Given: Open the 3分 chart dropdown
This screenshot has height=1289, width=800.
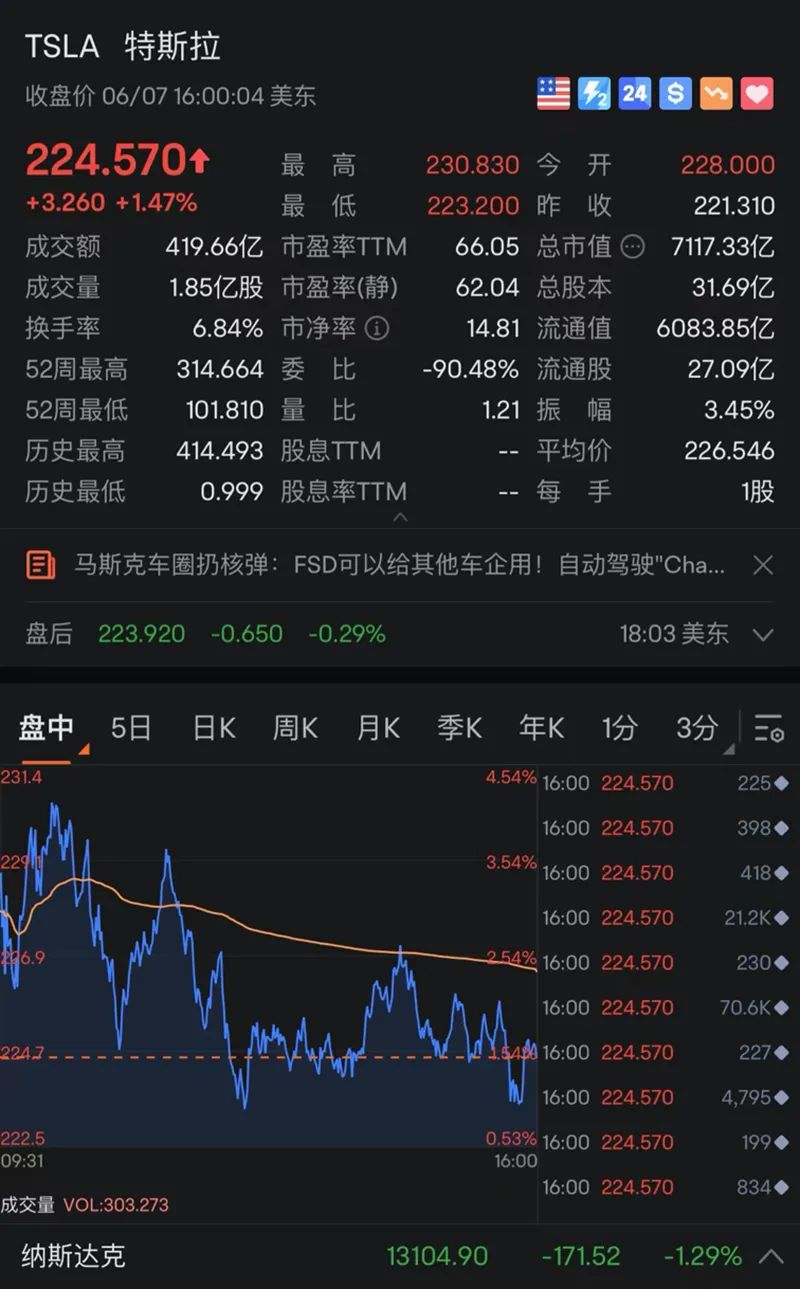Looking at the screenshot, I should click(700, 728).
